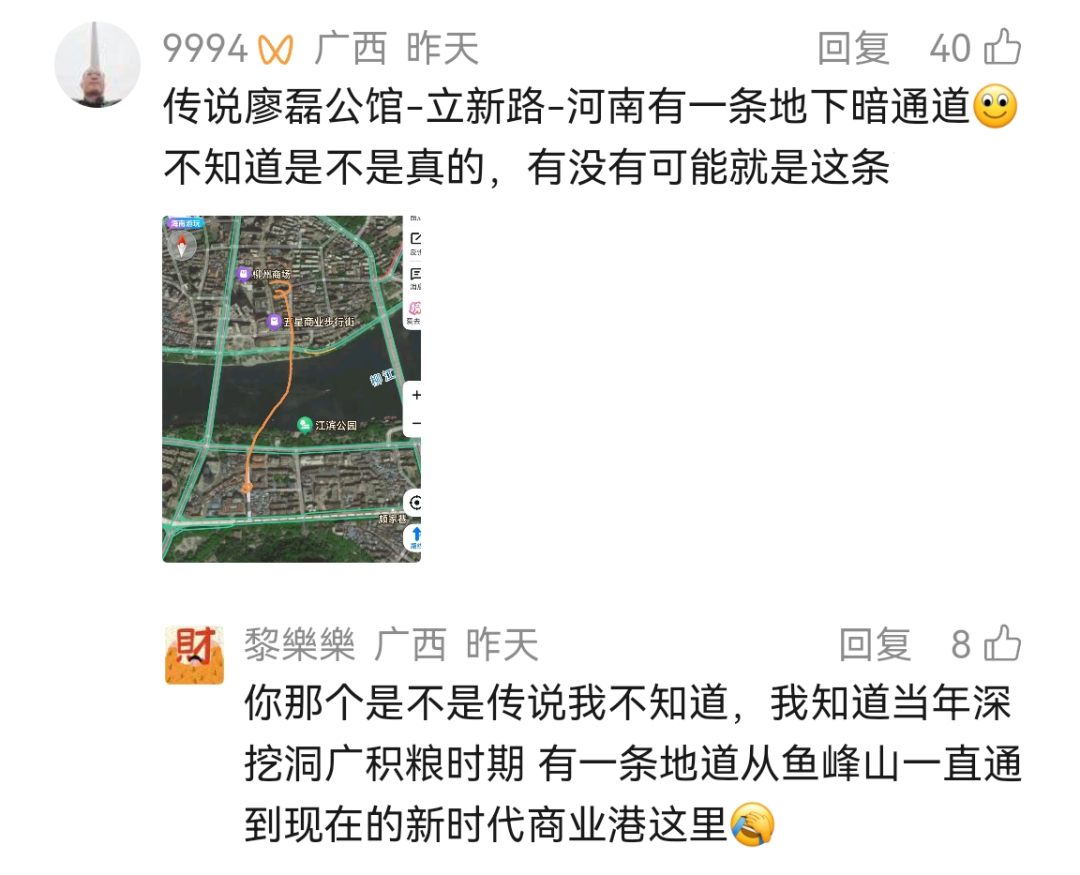This screenshot has width=1080, height=875.
Task: Open 9994's profile avatar
Action: [x=96, y=63]
